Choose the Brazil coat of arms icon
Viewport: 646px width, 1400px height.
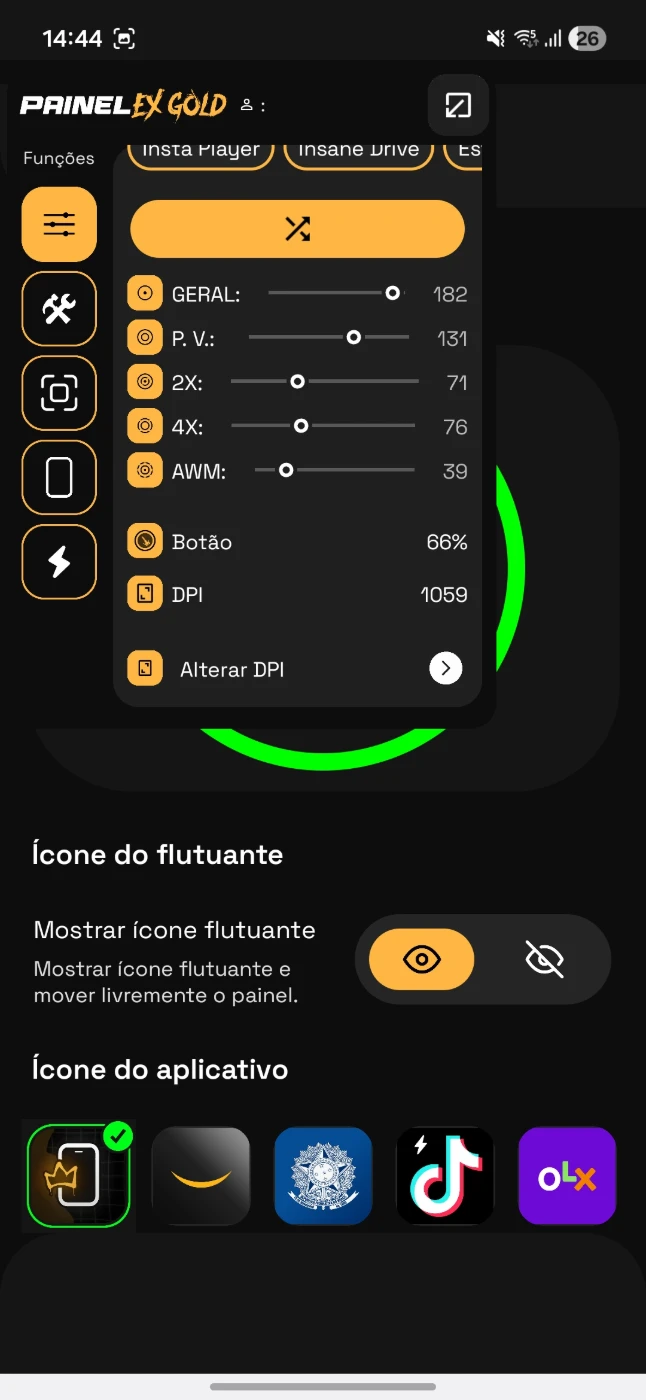(x=323, y=1176)
